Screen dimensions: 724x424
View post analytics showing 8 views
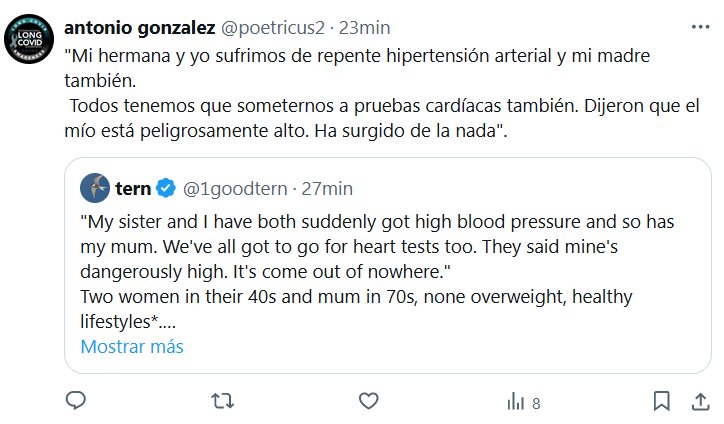523,402
